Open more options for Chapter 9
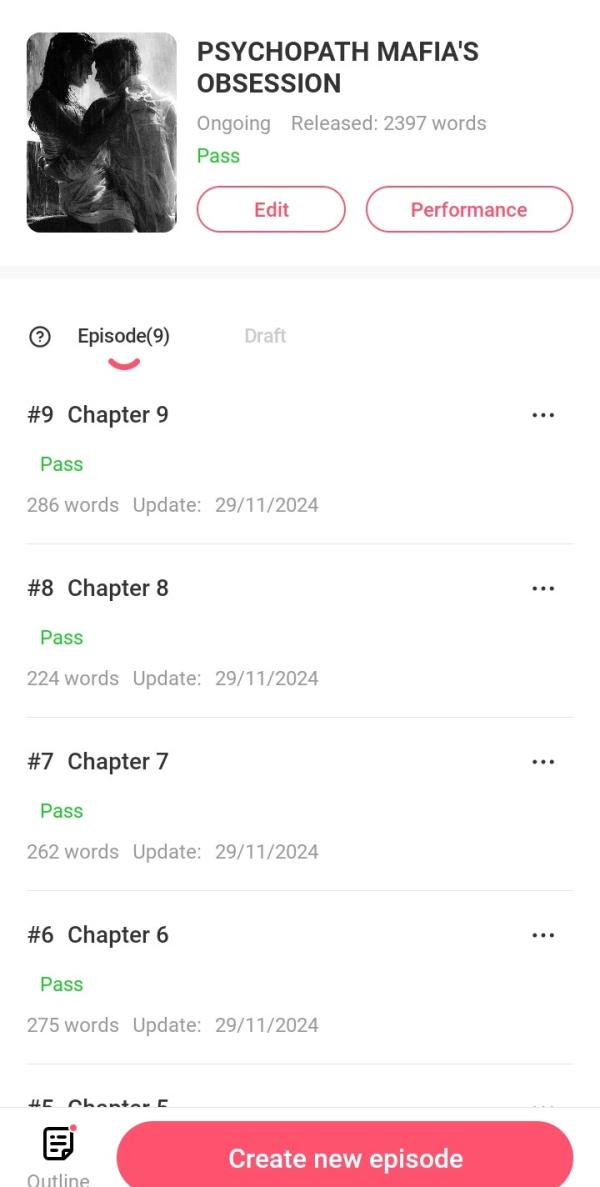The image size is (600, 1187). [x=543, y=415]
